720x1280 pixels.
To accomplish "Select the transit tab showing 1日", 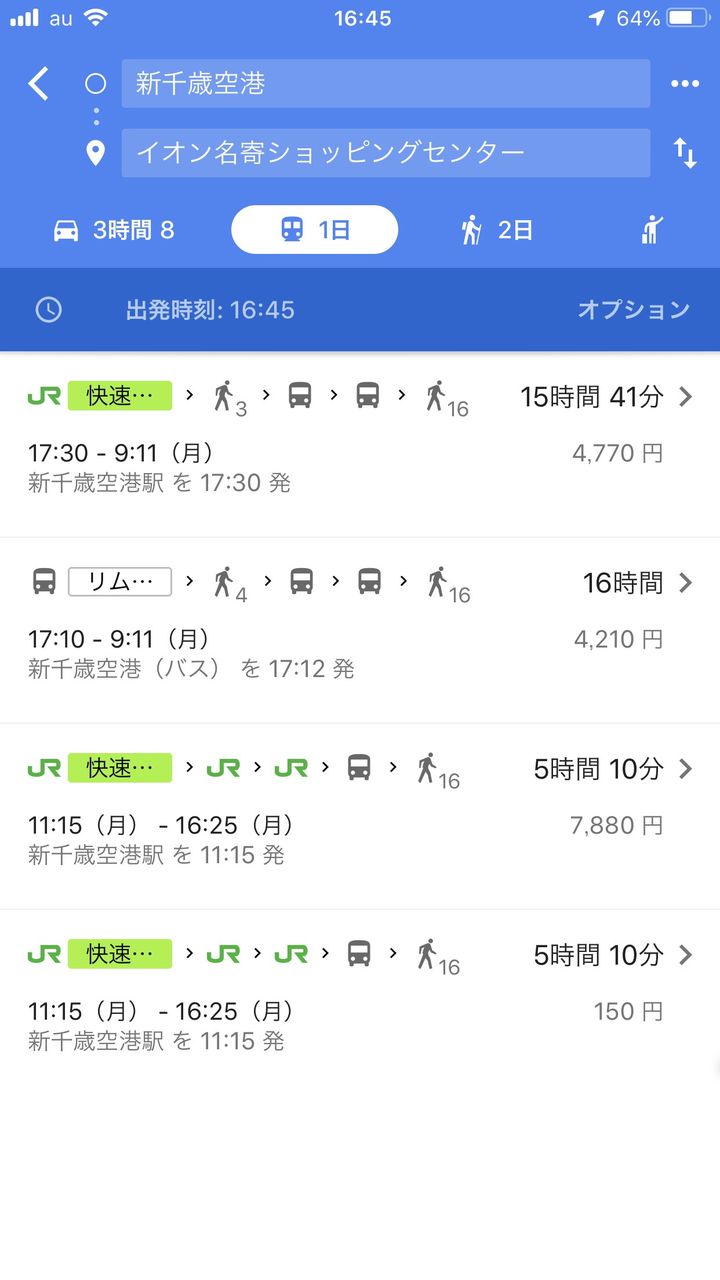I will [x=314, y=231].
